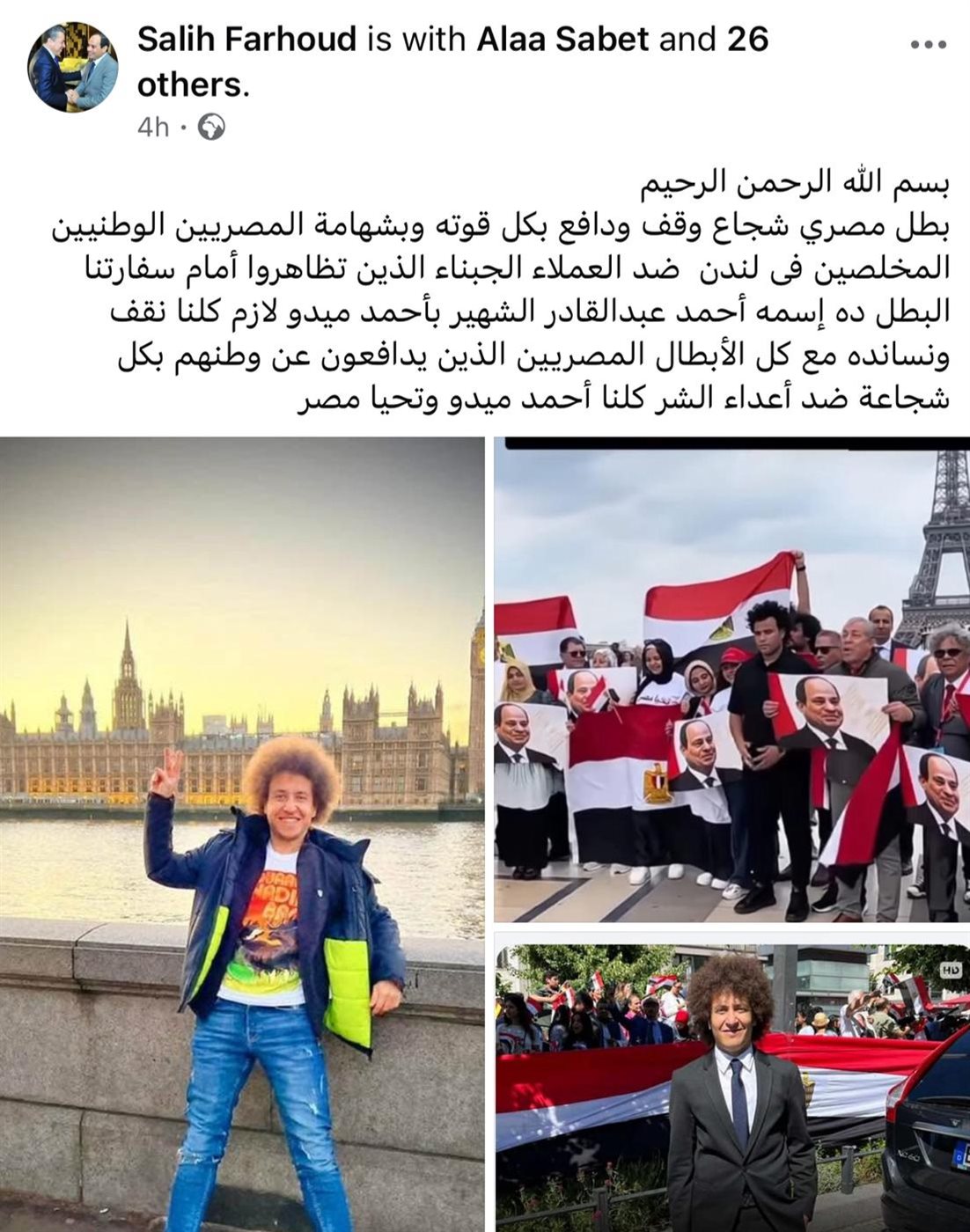The image size is (970, 1232).
Task: Open Salih Farhoud's profile name link
Action: click(x=247, y=40)
